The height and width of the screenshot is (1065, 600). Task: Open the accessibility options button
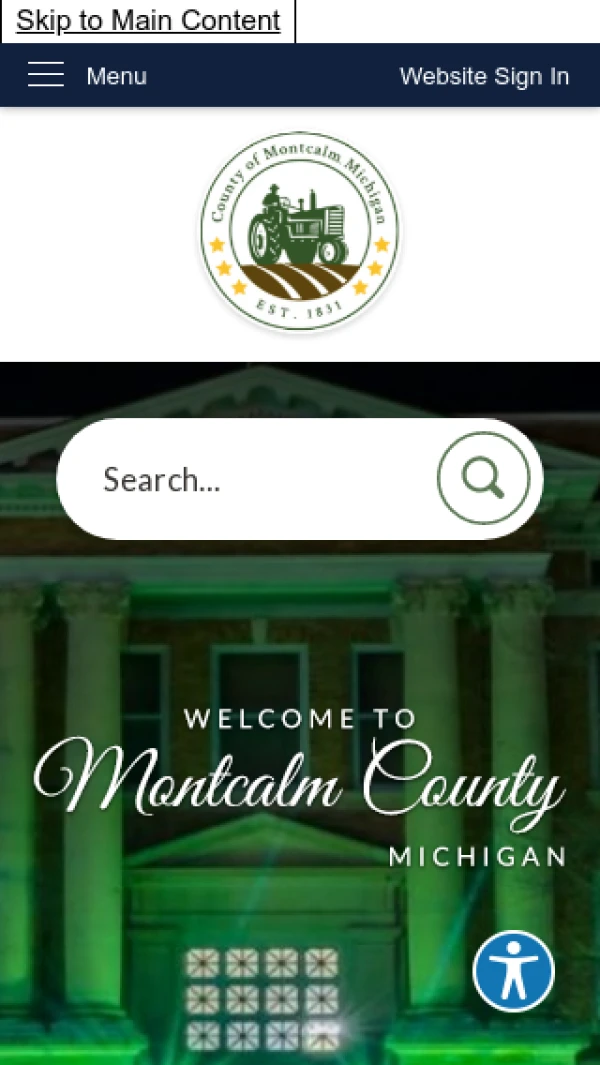pyautogui.click(x=513, y=971)
